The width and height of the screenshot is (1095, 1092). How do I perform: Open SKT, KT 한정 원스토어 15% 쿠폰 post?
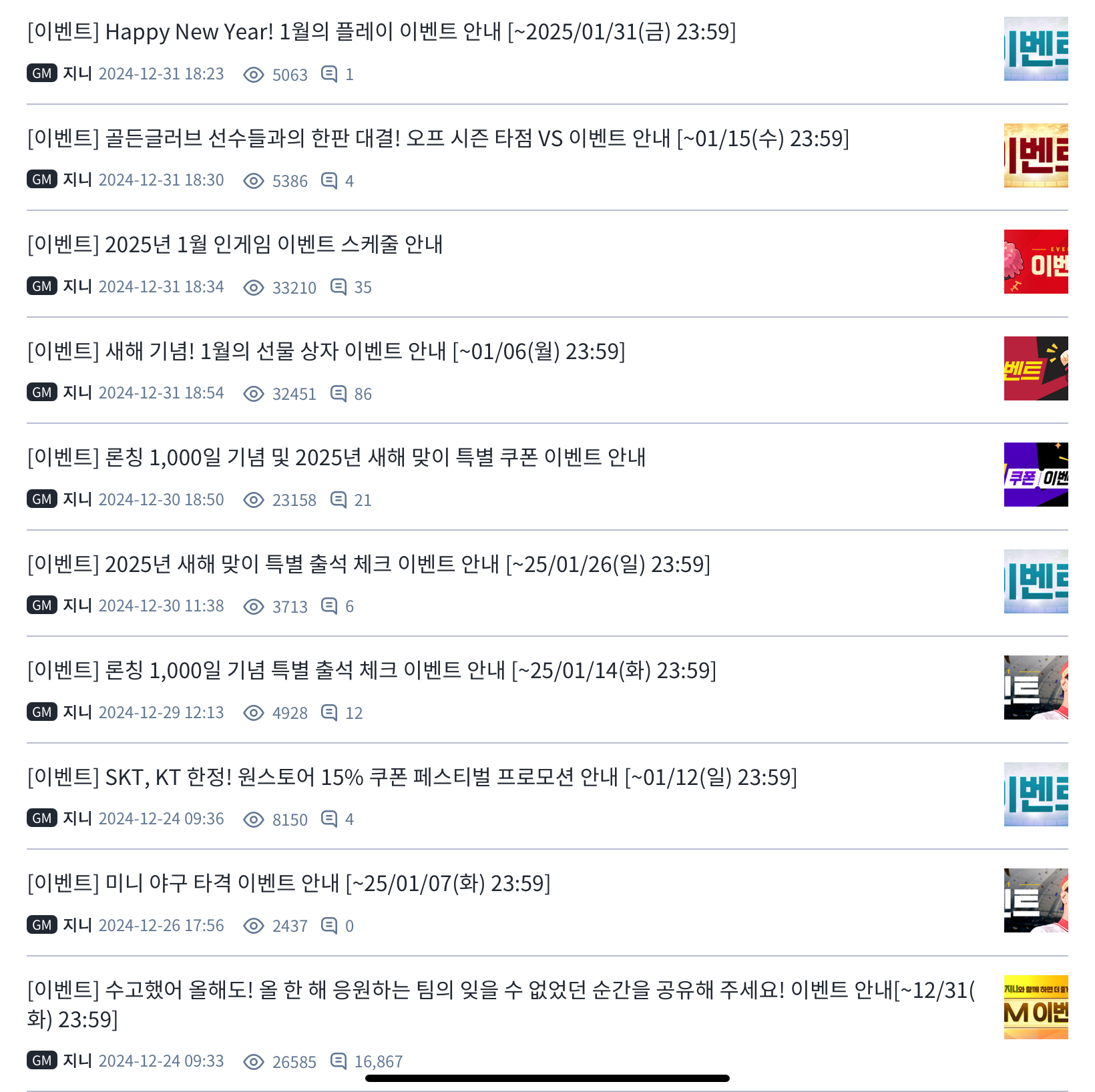(x=411, y=778)
